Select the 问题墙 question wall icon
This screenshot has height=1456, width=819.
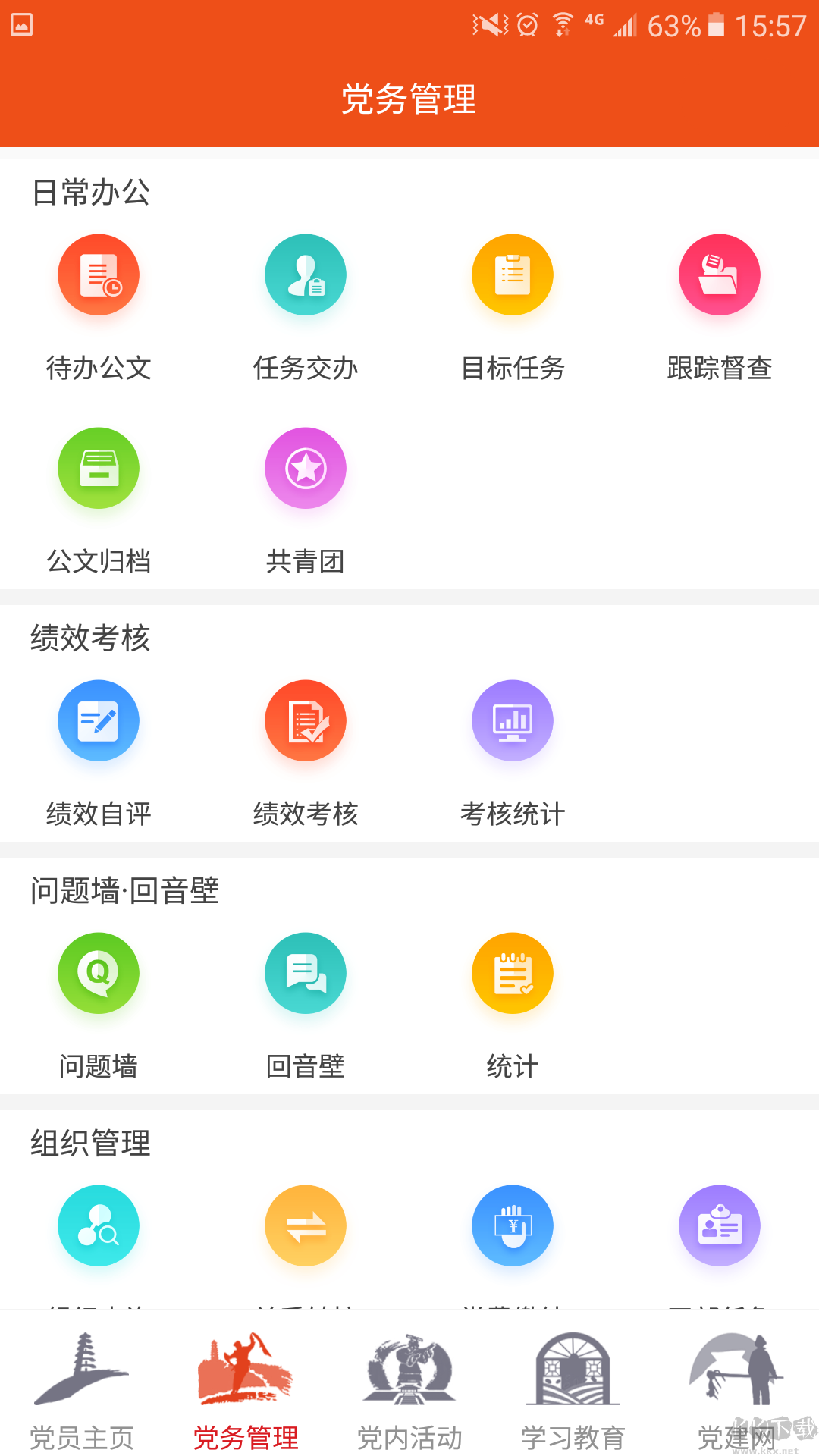click(x=99, y=973)
